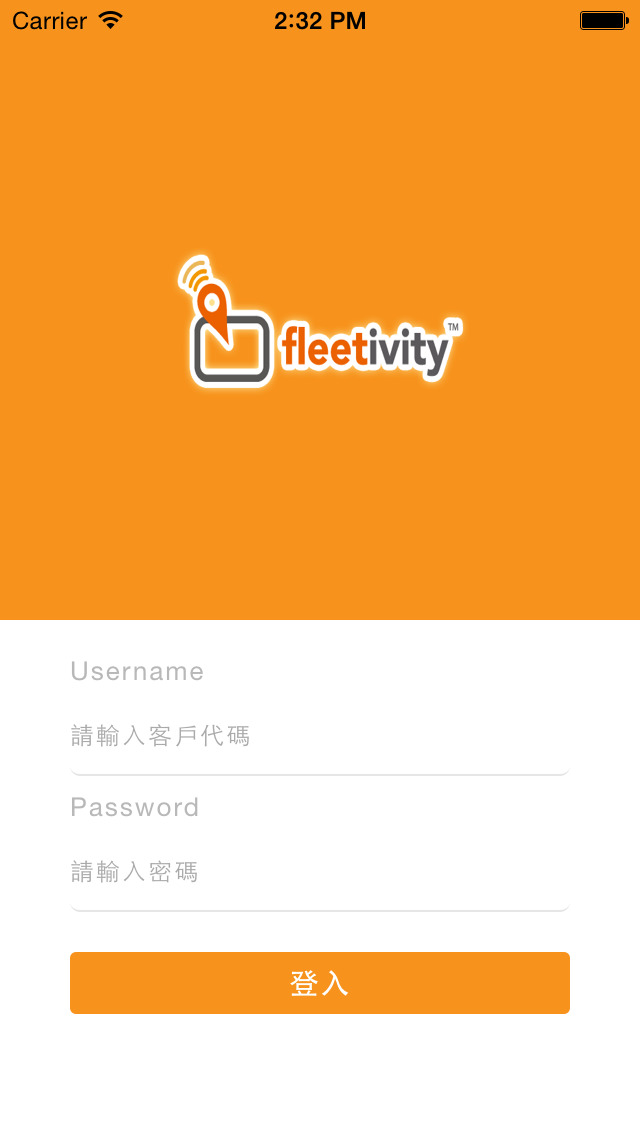Tap the Username input field
Screen dimensions: 640x1136
[320, 737]
